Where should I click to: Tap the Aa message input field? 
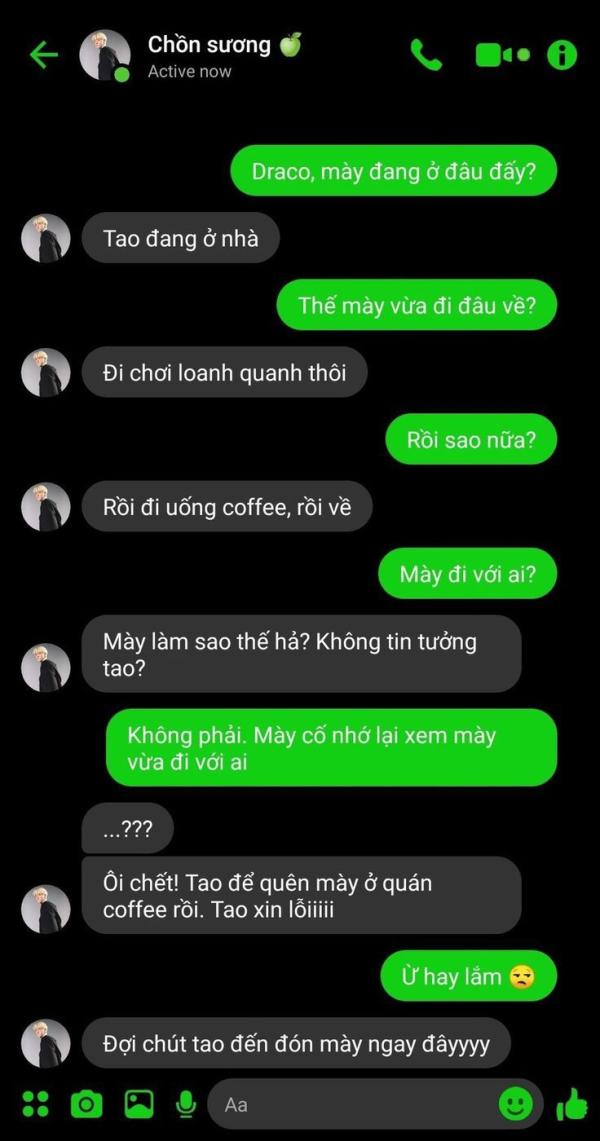pos(350,1104)
